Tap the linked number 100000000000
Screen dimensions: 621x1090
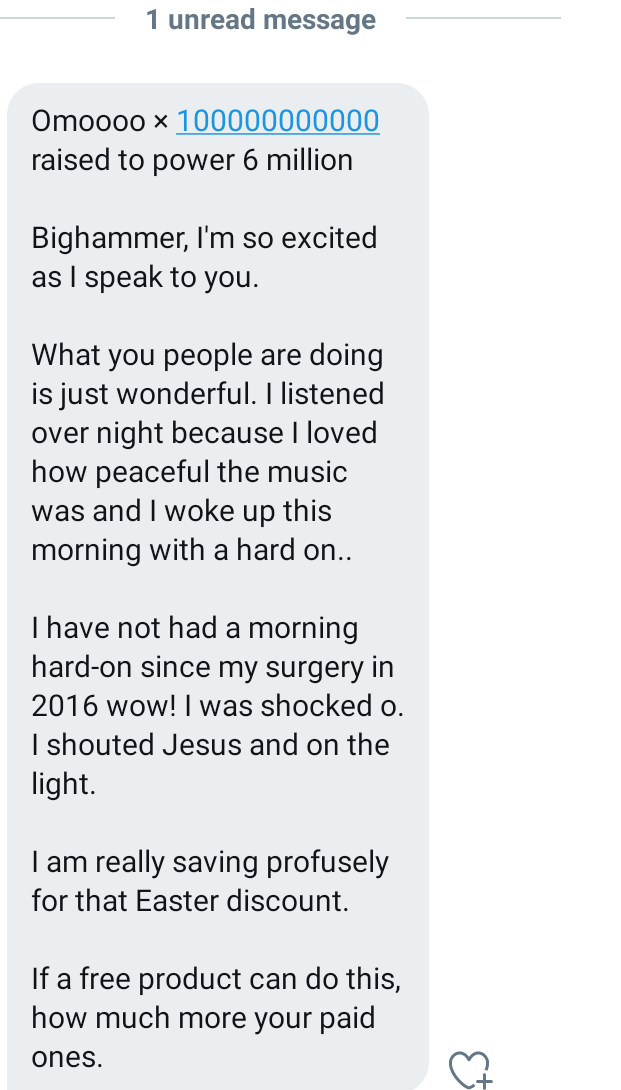[x=278, y=121]
